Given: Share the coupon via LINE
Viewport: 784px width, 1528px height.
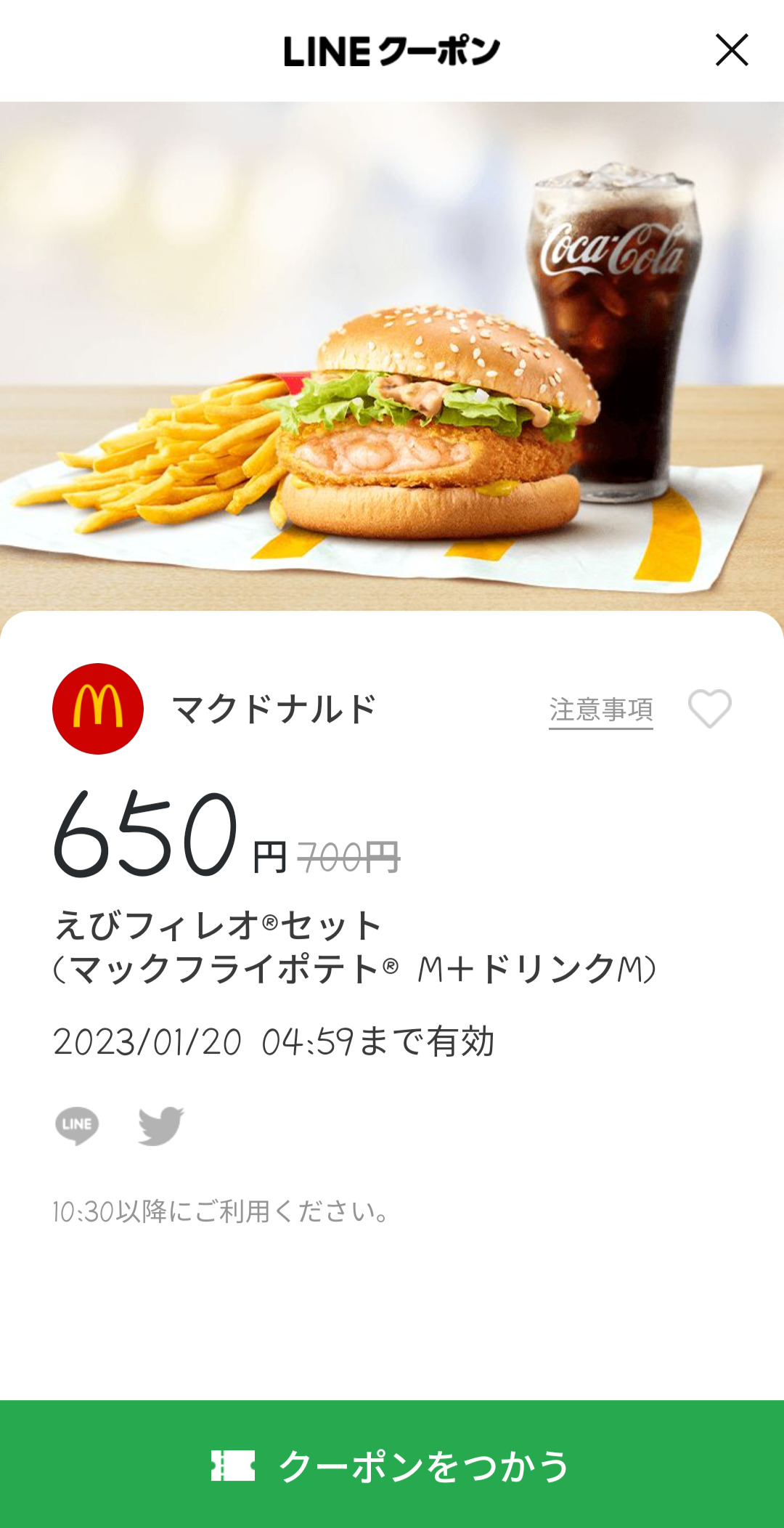Looking at the screenshot, I should (77, 1125).
